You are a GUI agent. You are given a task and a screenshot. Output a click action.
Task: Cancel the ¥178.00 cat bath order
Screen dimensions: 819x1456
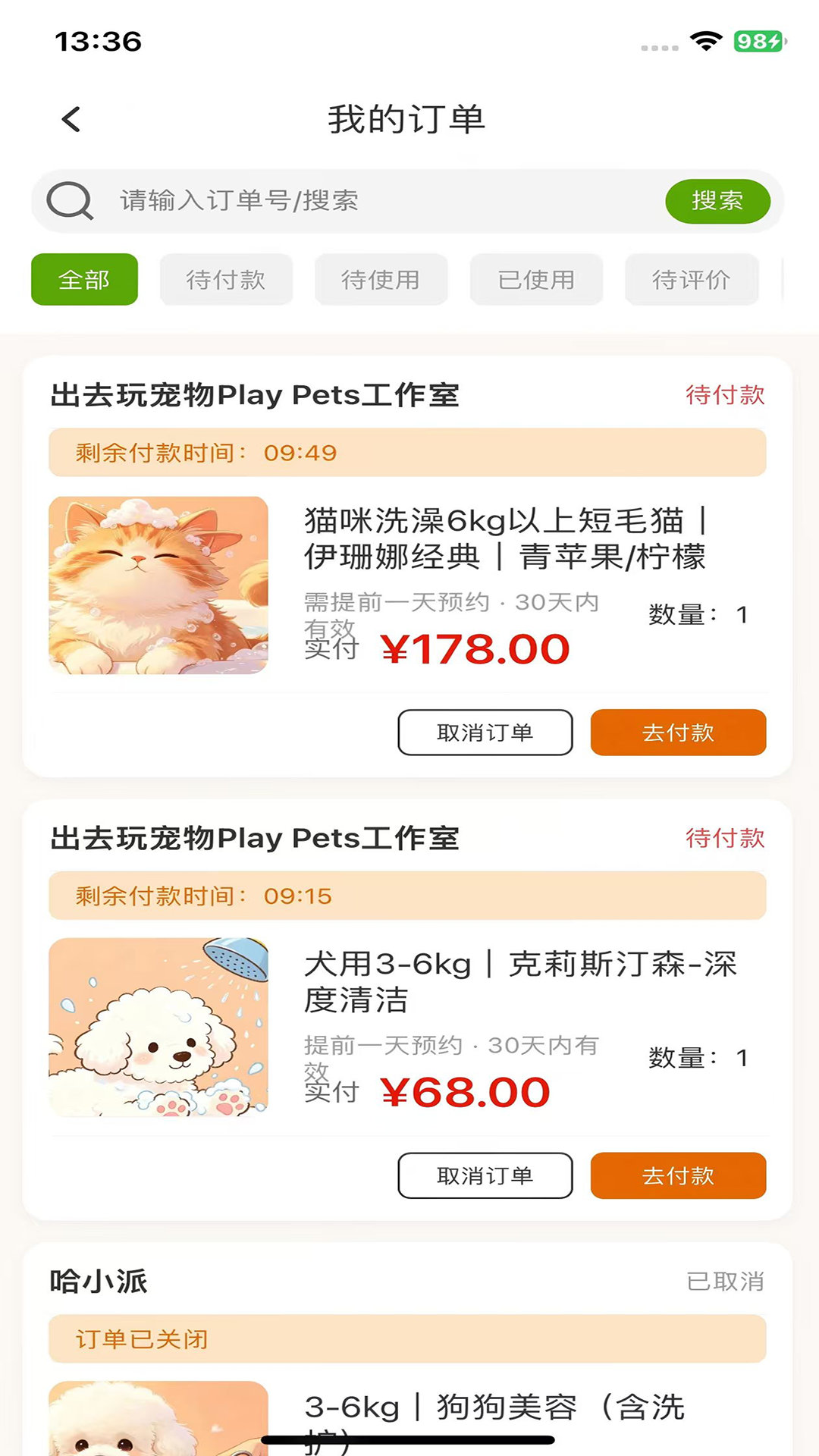pyautogui.click(x=485, y=733)
